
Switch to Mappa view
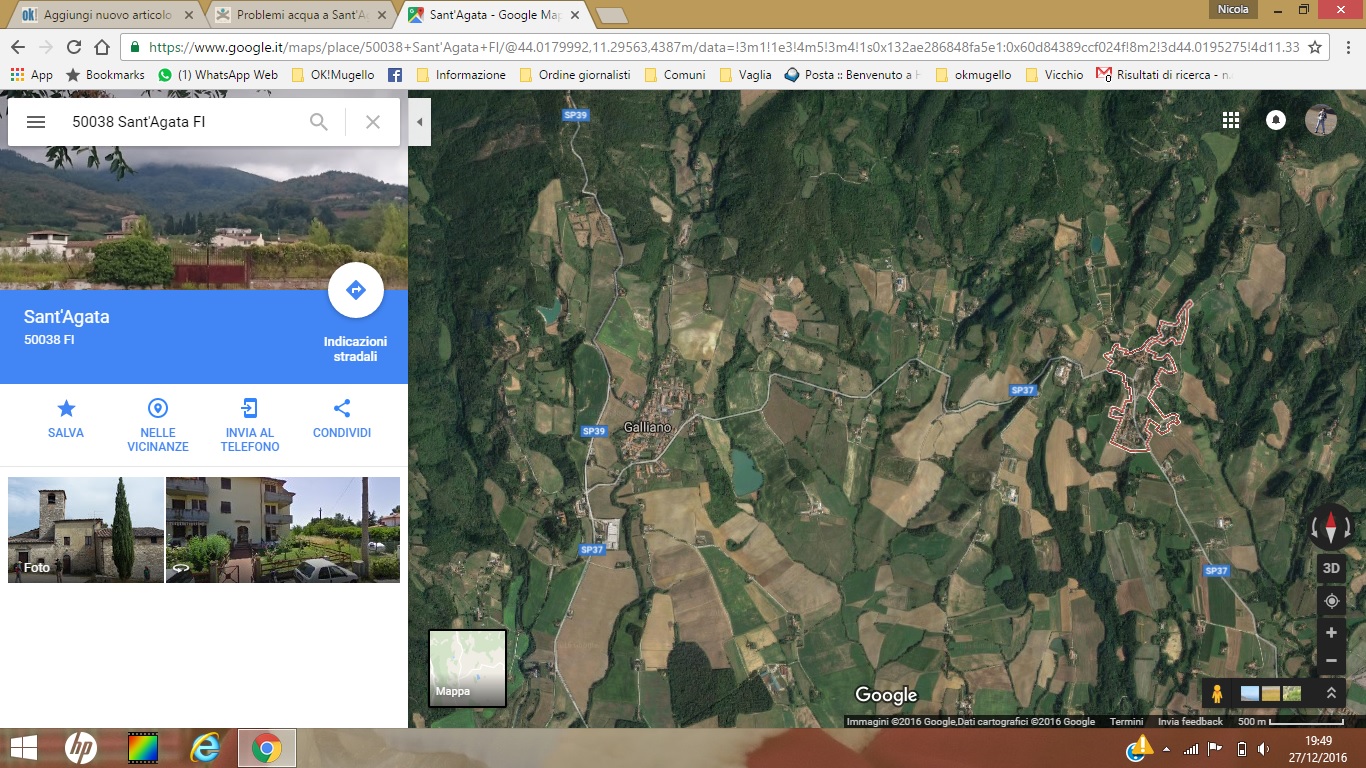tap(467, 668)
